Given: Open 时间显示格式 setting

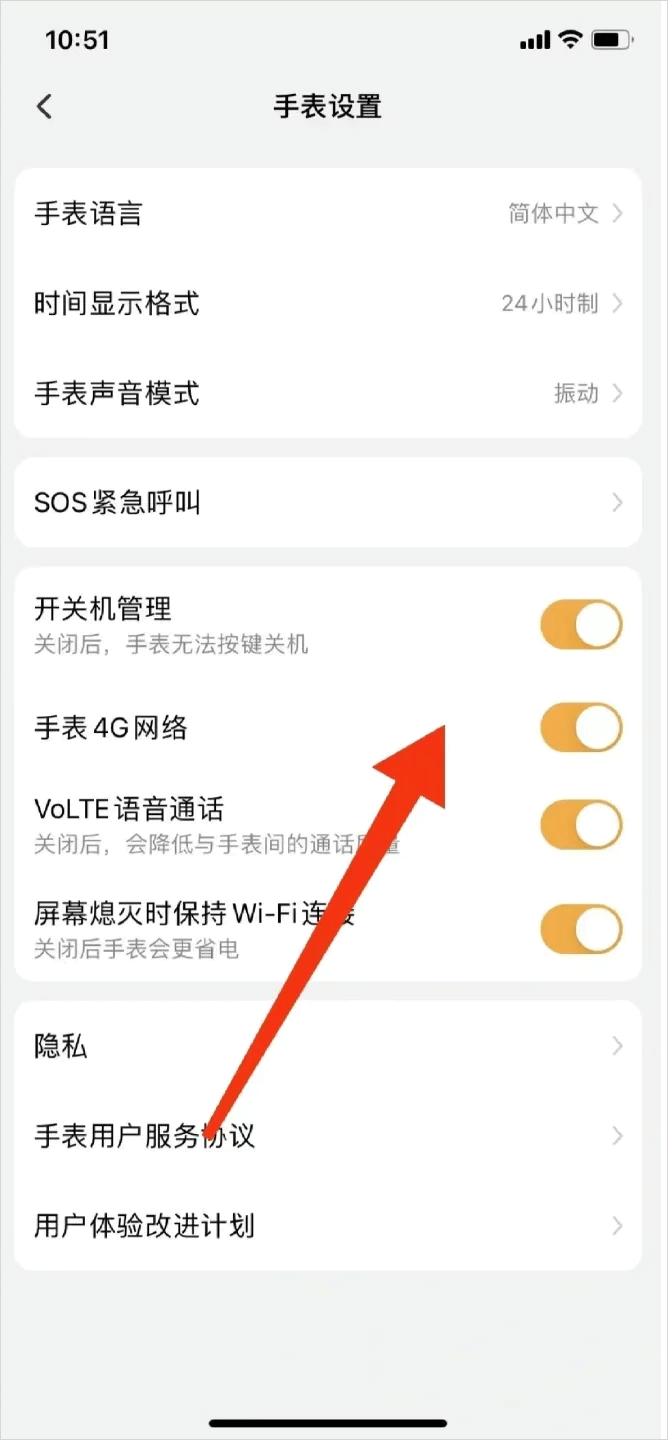Looking at the screenshot, I should 327,303.
